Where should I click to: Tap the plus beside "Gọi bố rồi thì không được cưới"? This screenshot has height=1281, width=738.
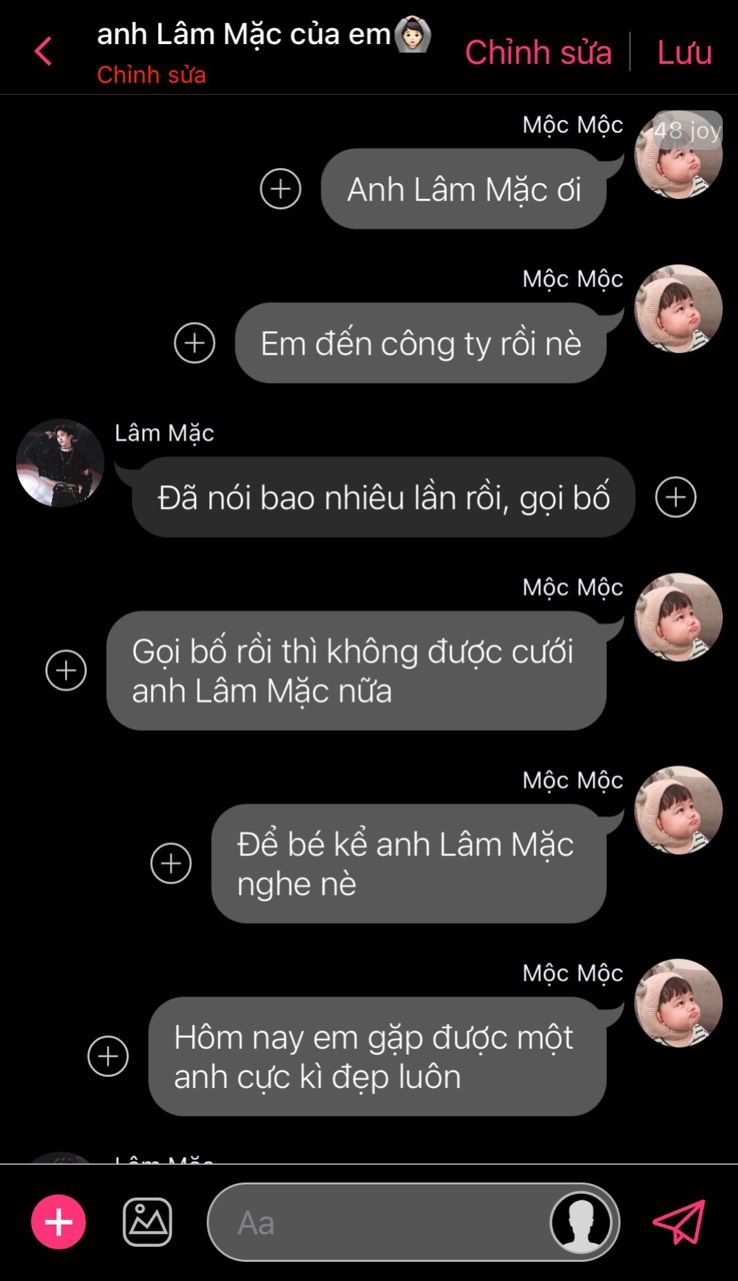click(67, 670)
